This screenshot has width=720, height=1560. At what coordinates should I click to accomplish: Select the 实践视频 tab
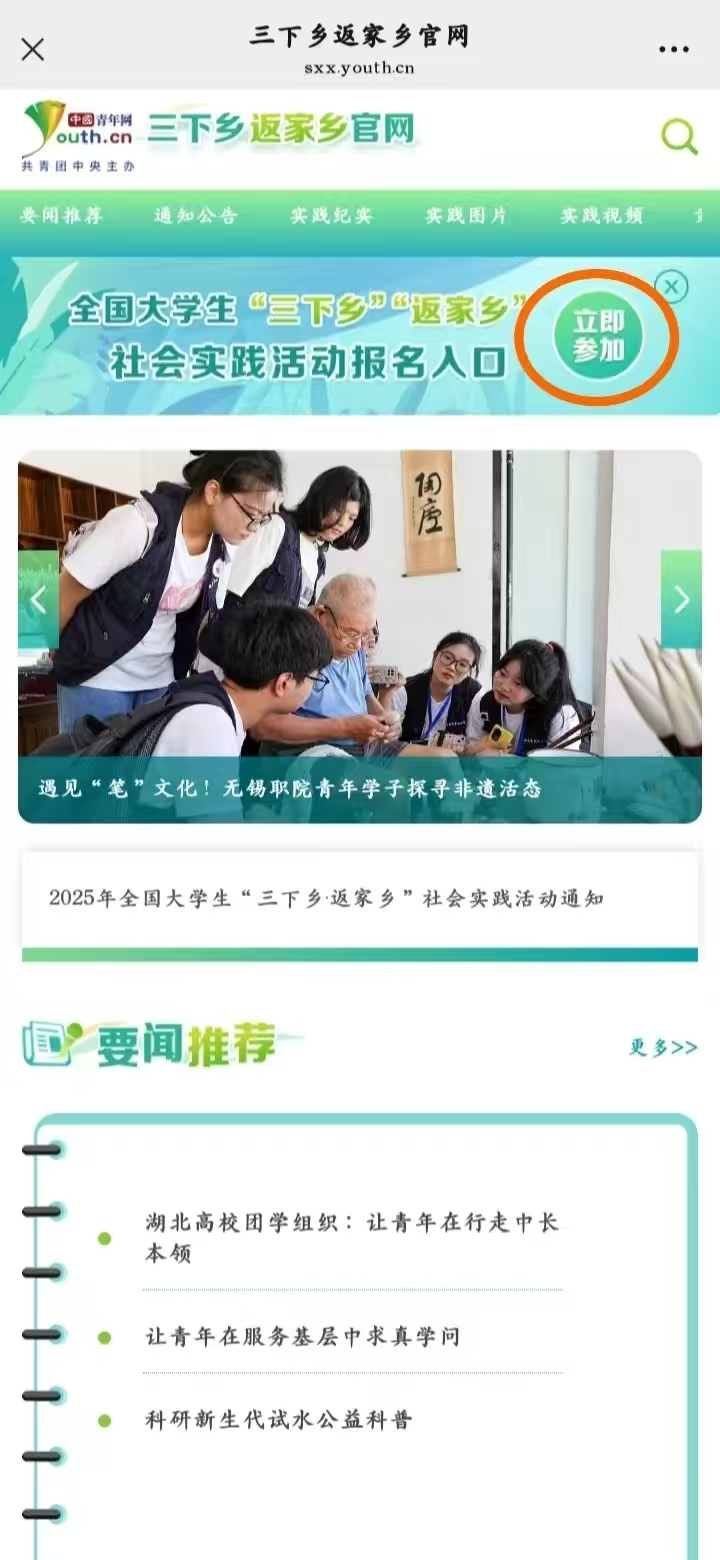click(601, 216)
